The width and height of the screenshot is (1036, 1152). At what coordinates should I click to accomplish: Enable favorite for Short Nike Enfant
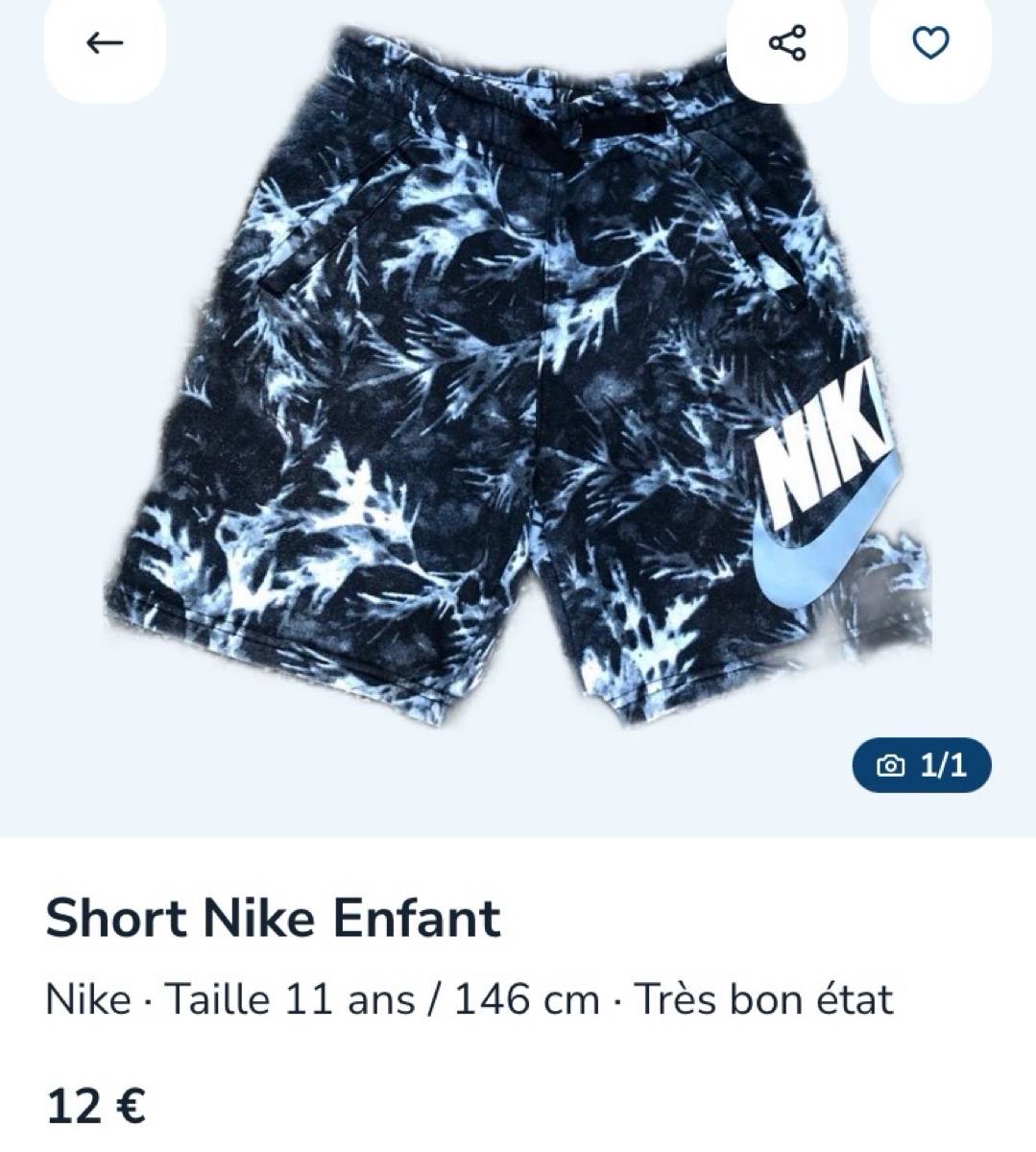pos(928,43)
